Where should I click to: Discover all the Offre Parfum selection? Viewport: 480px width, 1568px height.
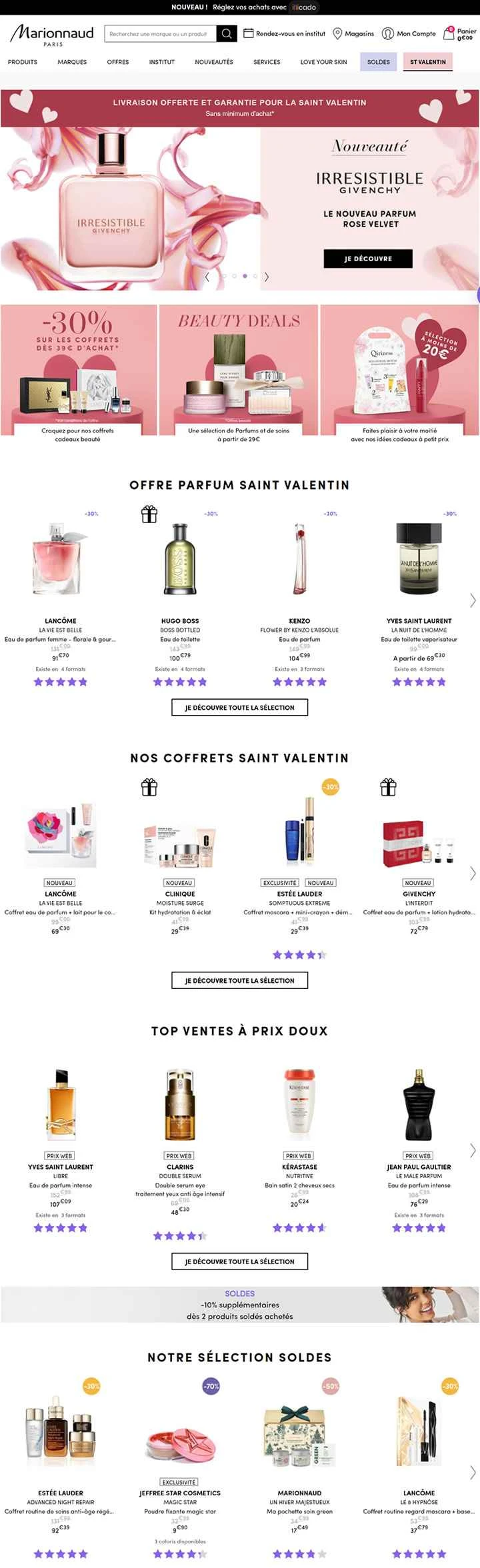[x=239, y=707]
